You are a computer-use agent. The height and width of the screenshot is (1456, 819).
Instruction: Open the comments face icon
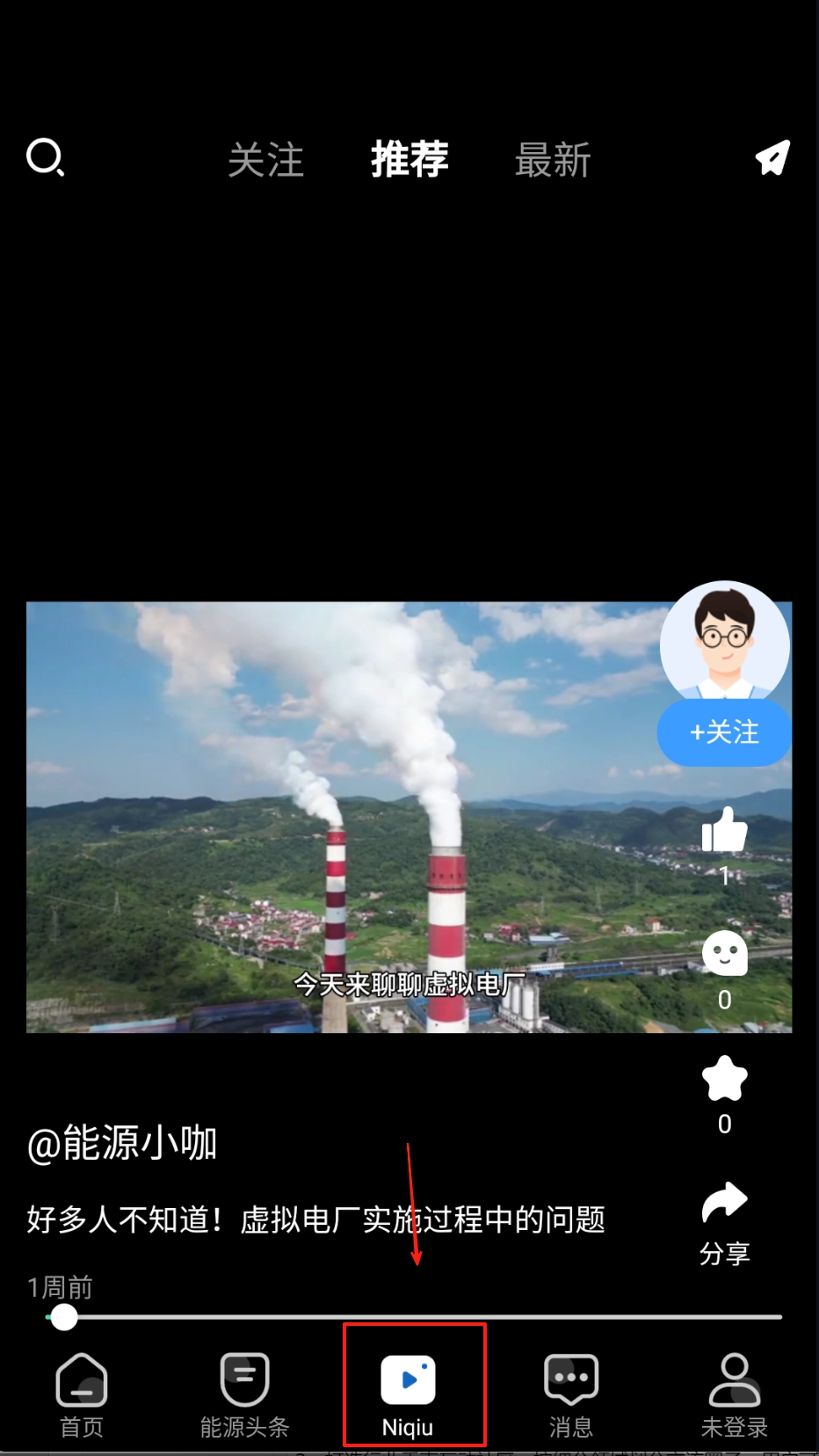coord(724,954)
